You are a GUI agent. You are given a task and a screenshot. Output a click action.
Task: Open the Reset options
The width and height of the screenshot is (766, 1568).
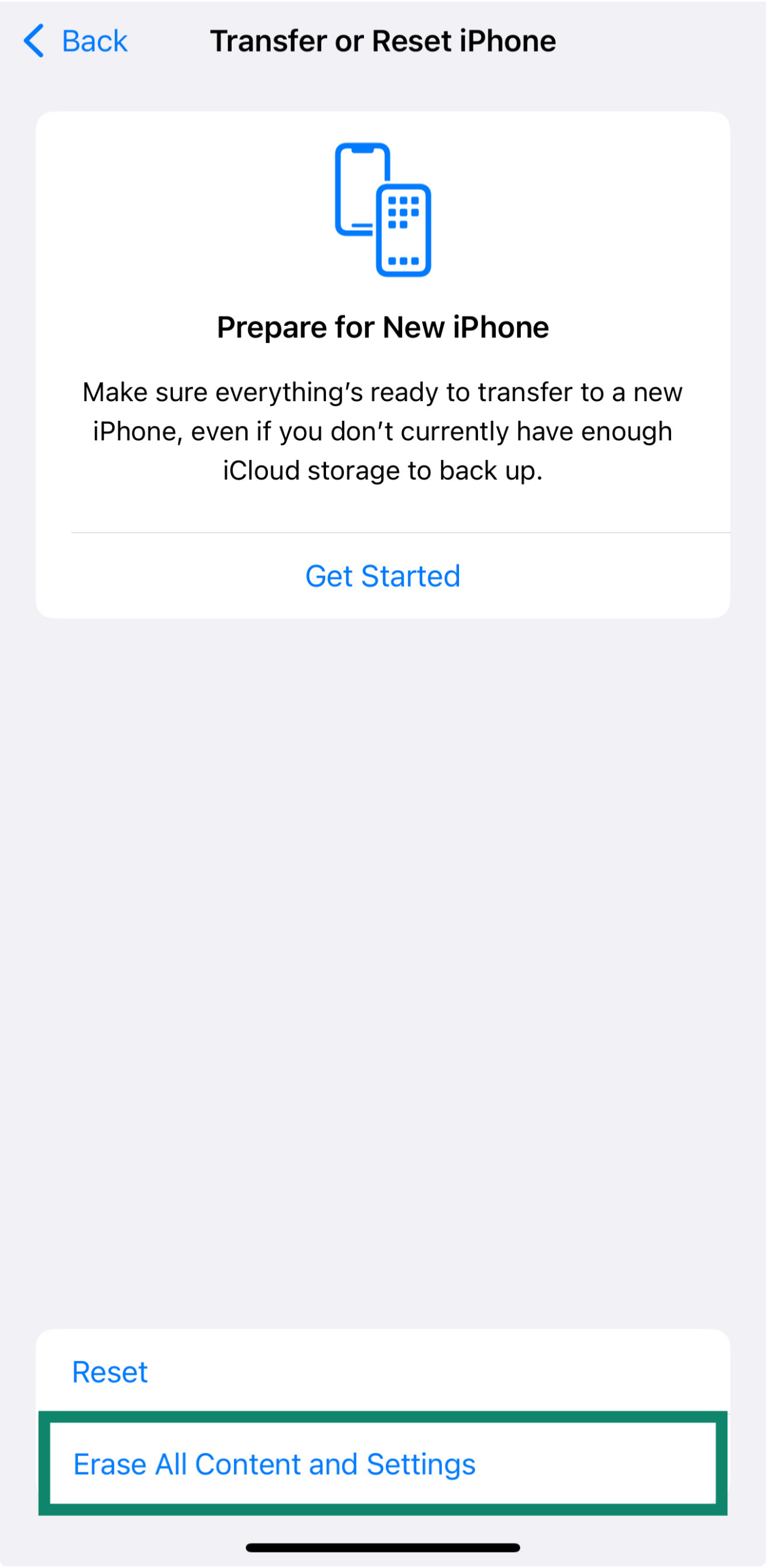click(110, 1371)
